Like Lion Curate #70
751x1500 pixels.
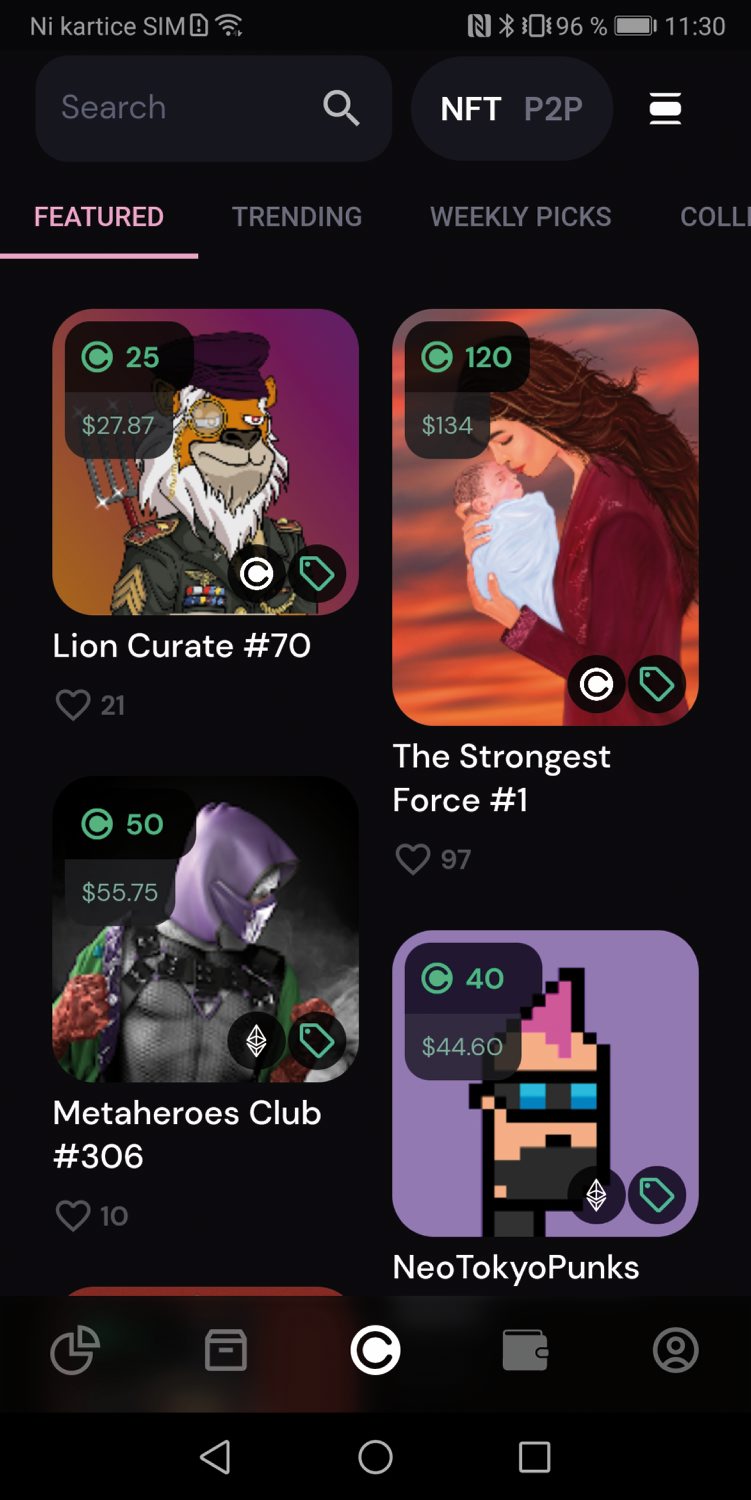[73, 705]
